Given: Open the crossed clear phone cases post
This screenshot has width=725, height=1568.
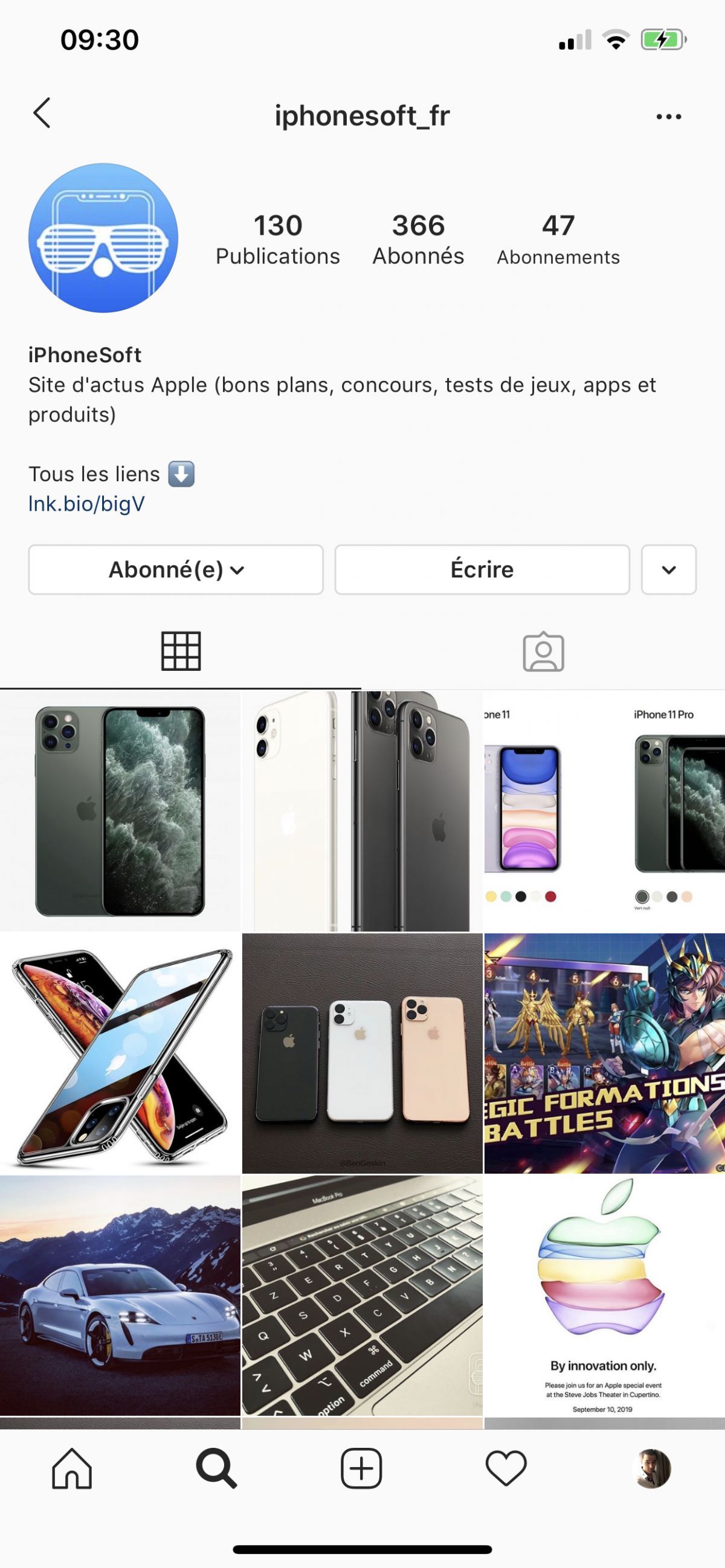Looking at the screenshot, I should click(x=120, y=1053).
